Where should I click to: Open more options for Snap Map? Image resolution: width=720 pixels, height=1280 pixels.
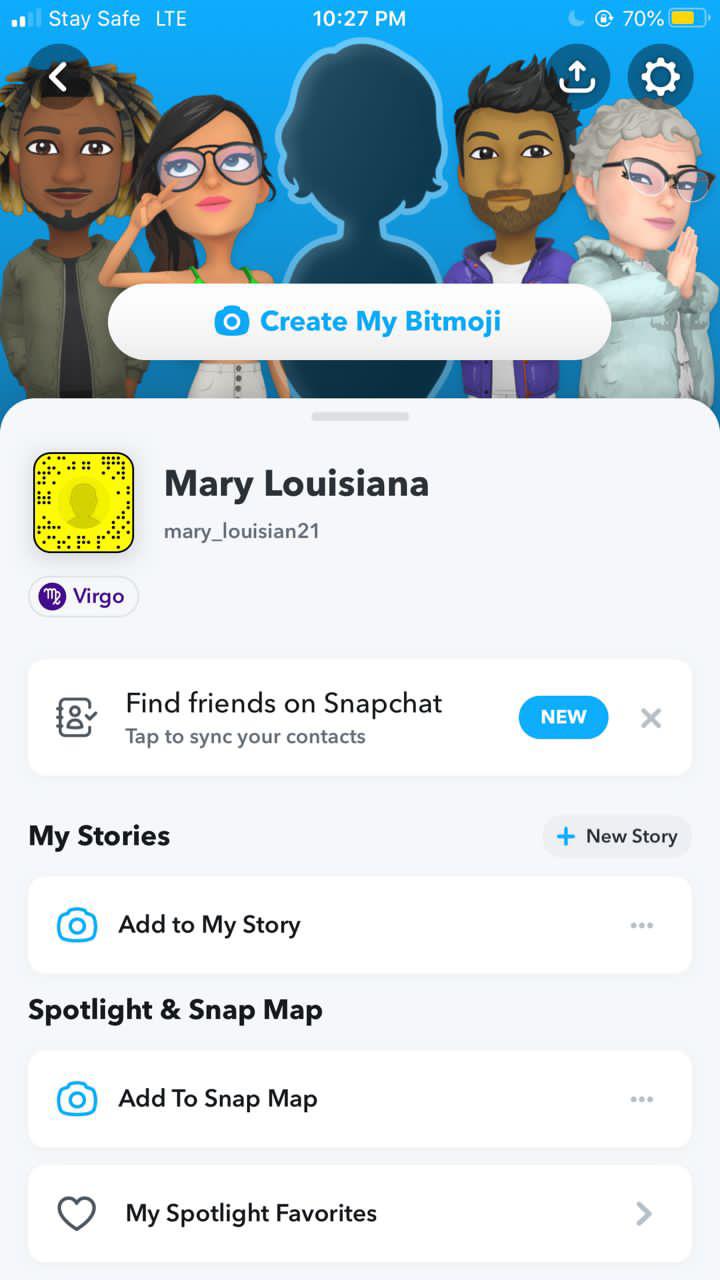tap(642, 1100)
